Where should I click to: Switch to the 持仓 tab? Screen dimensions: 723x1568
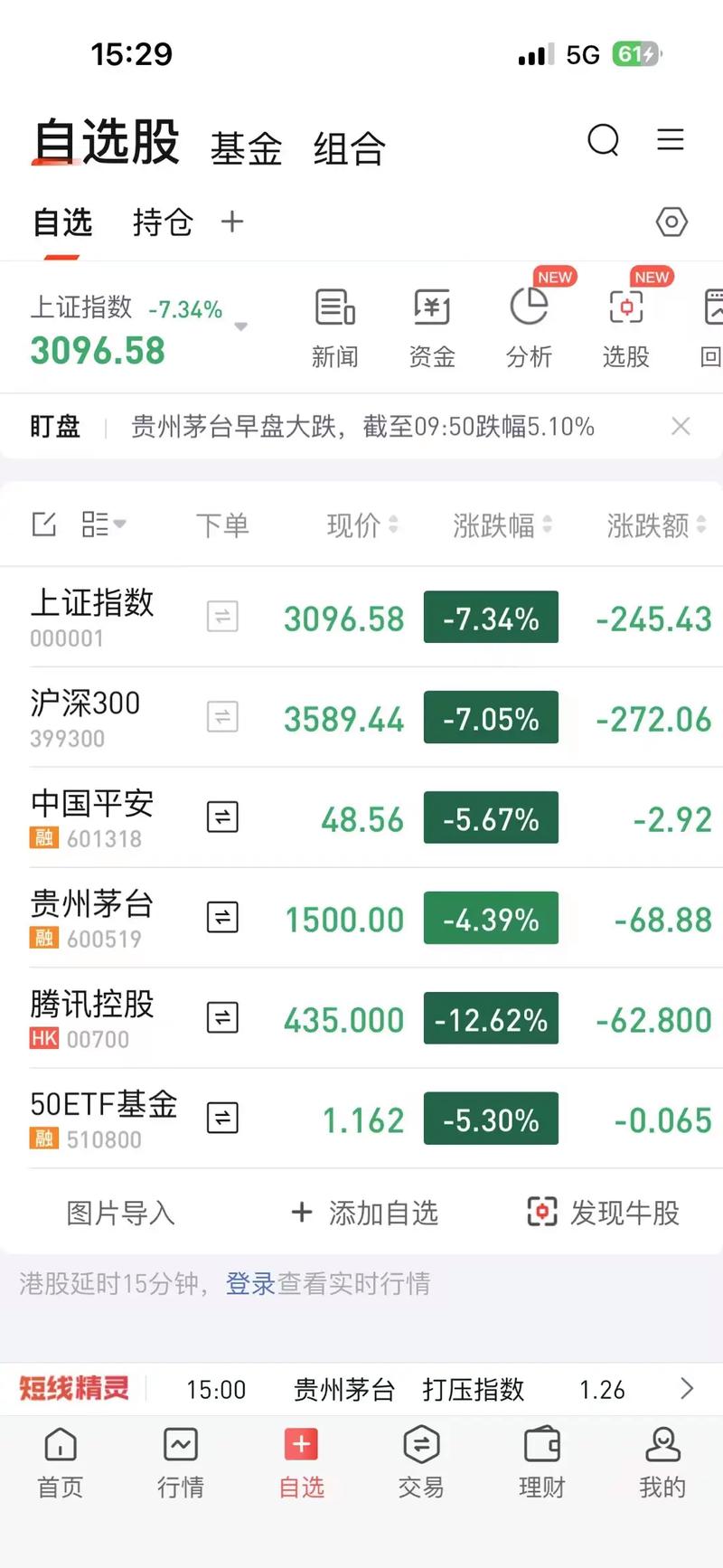click(163, 222)
